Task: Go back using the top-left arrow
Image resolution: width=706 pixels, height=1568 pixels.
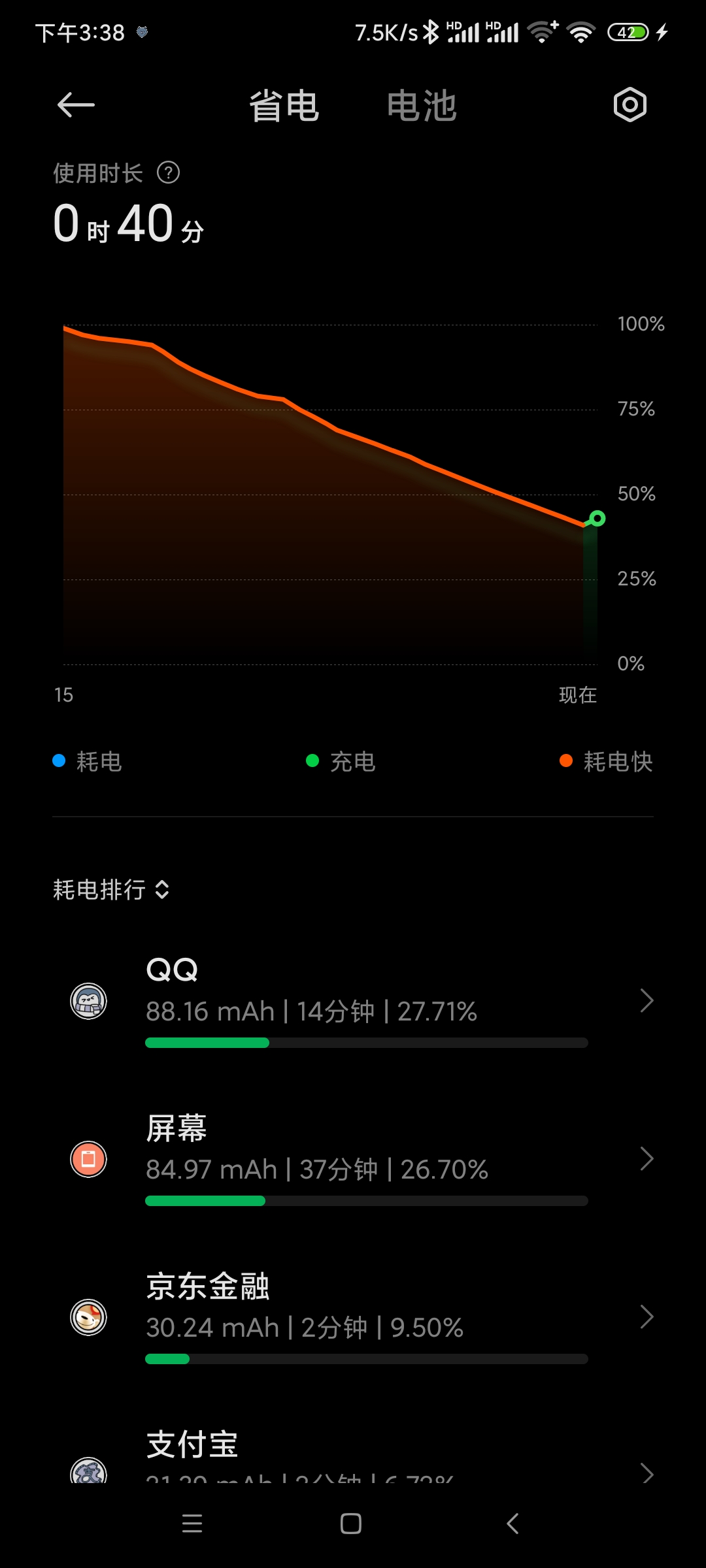Action: [x=76, y=105]
